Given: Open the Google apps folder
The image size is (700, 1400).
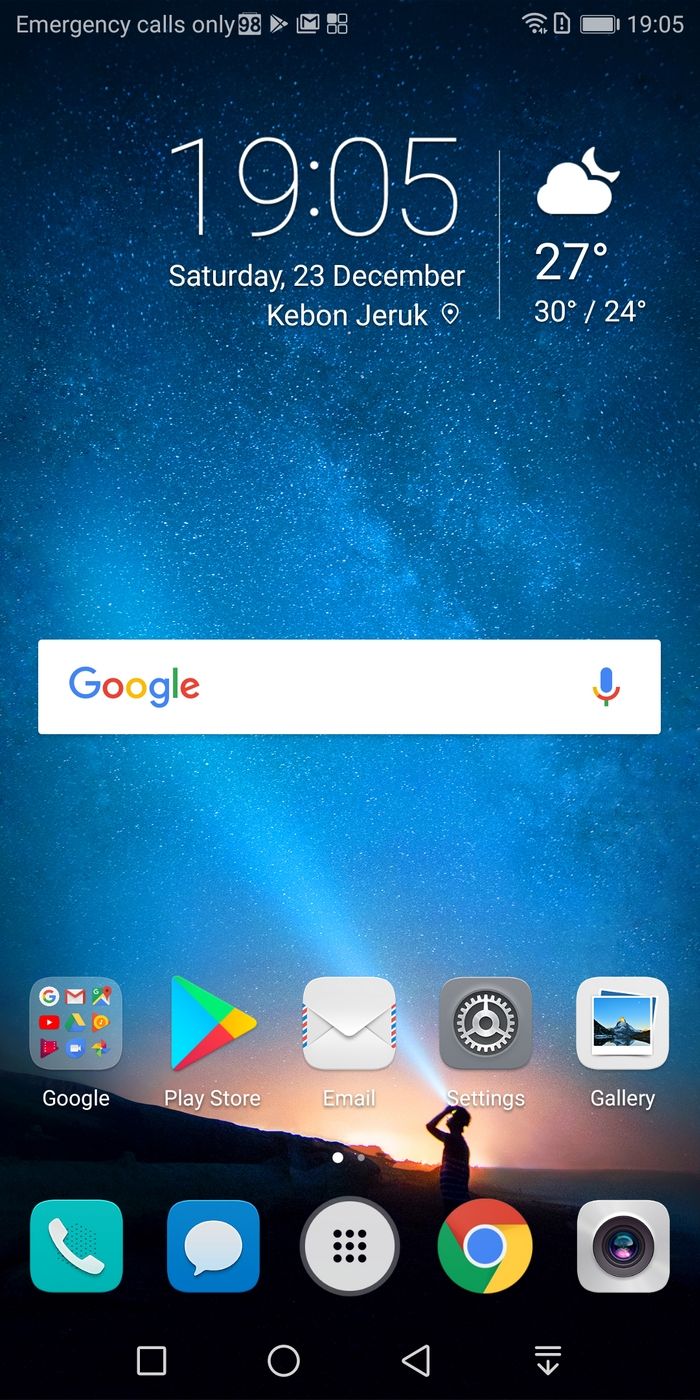Looking at the screenshot, I should (76, 1024).
